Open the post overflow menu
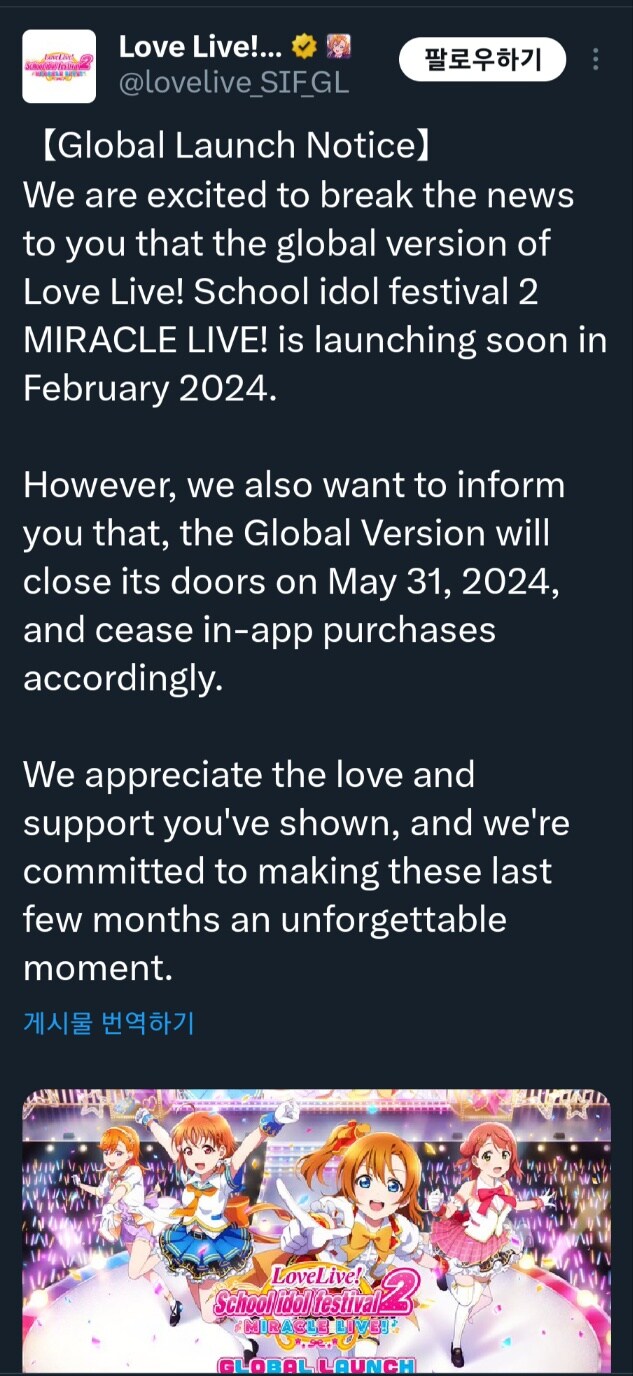The image size is (633, 1376). (596, 61)
